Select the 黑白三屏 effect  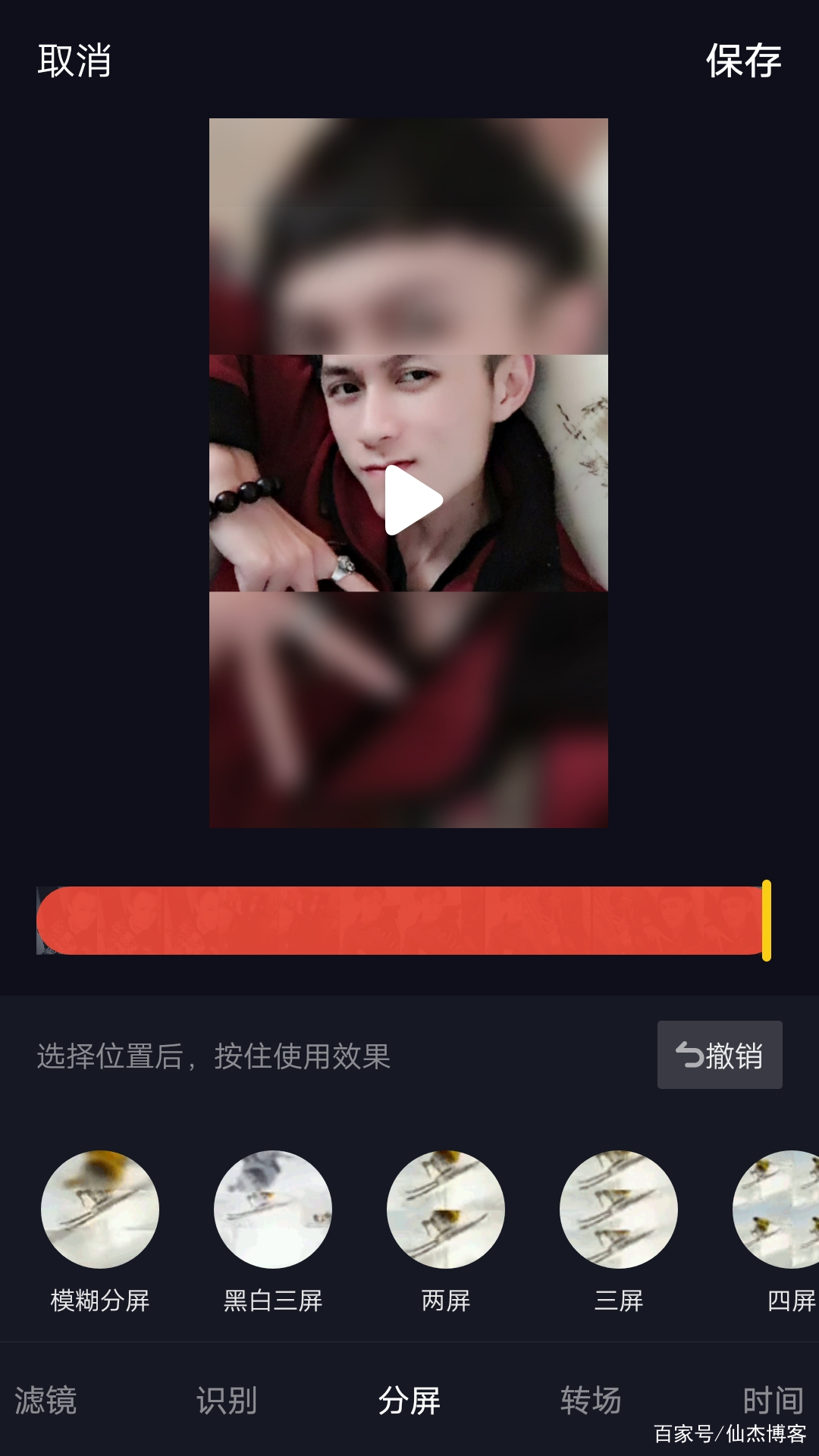click(x=273, y=1210)
